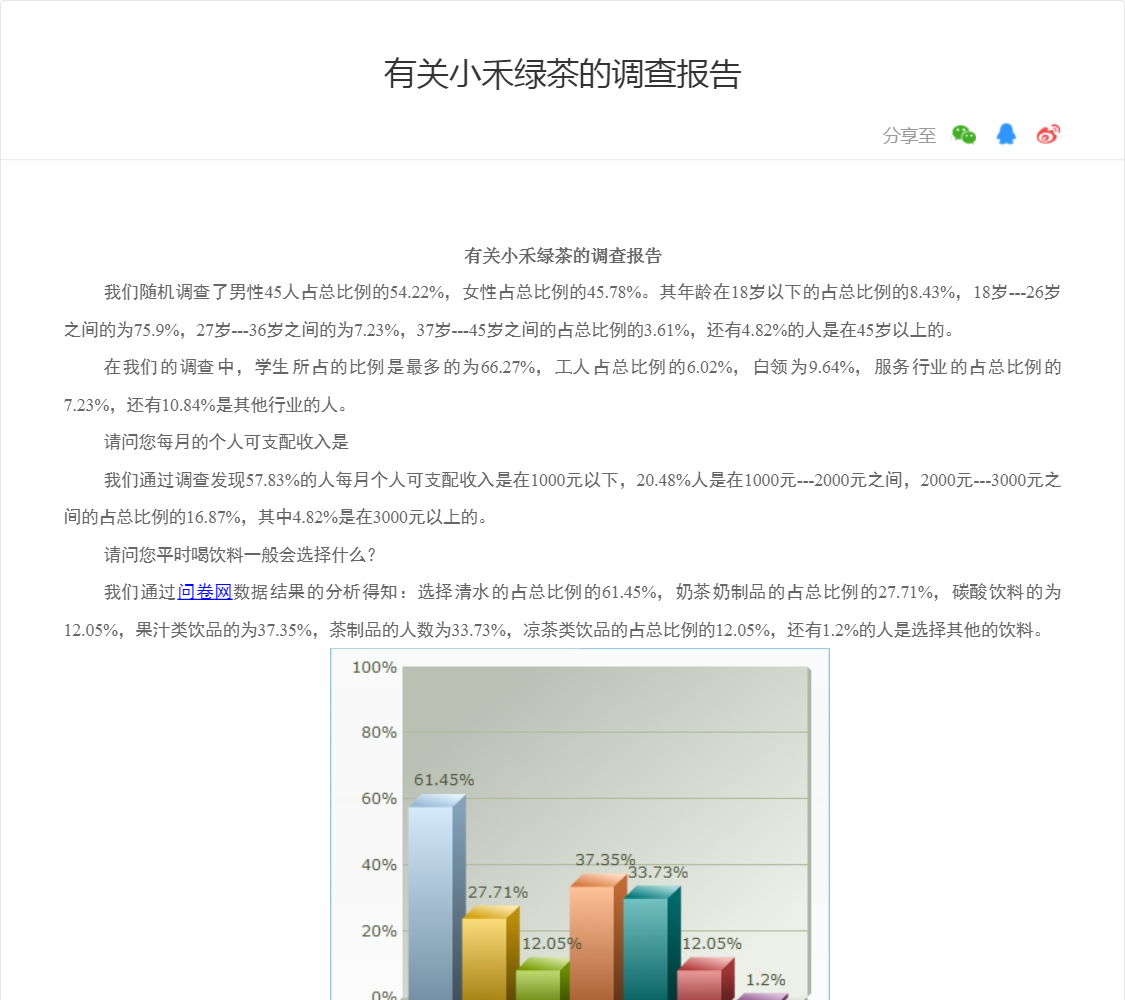
Task: Share this report to WeChat
Action: pyautogui.click(x=964, y=135)
